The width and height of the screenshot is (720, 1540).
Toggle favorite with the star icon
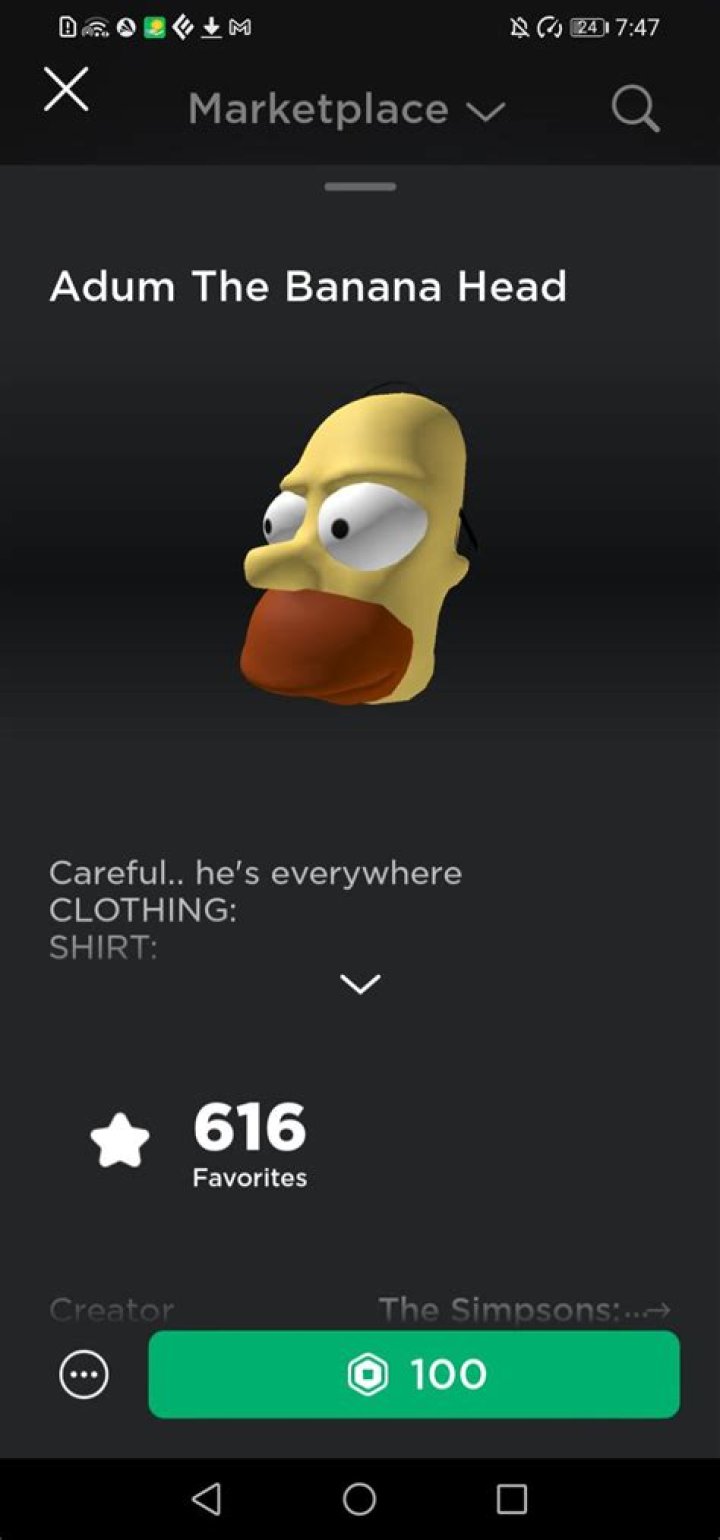[x=118, y=1137]
